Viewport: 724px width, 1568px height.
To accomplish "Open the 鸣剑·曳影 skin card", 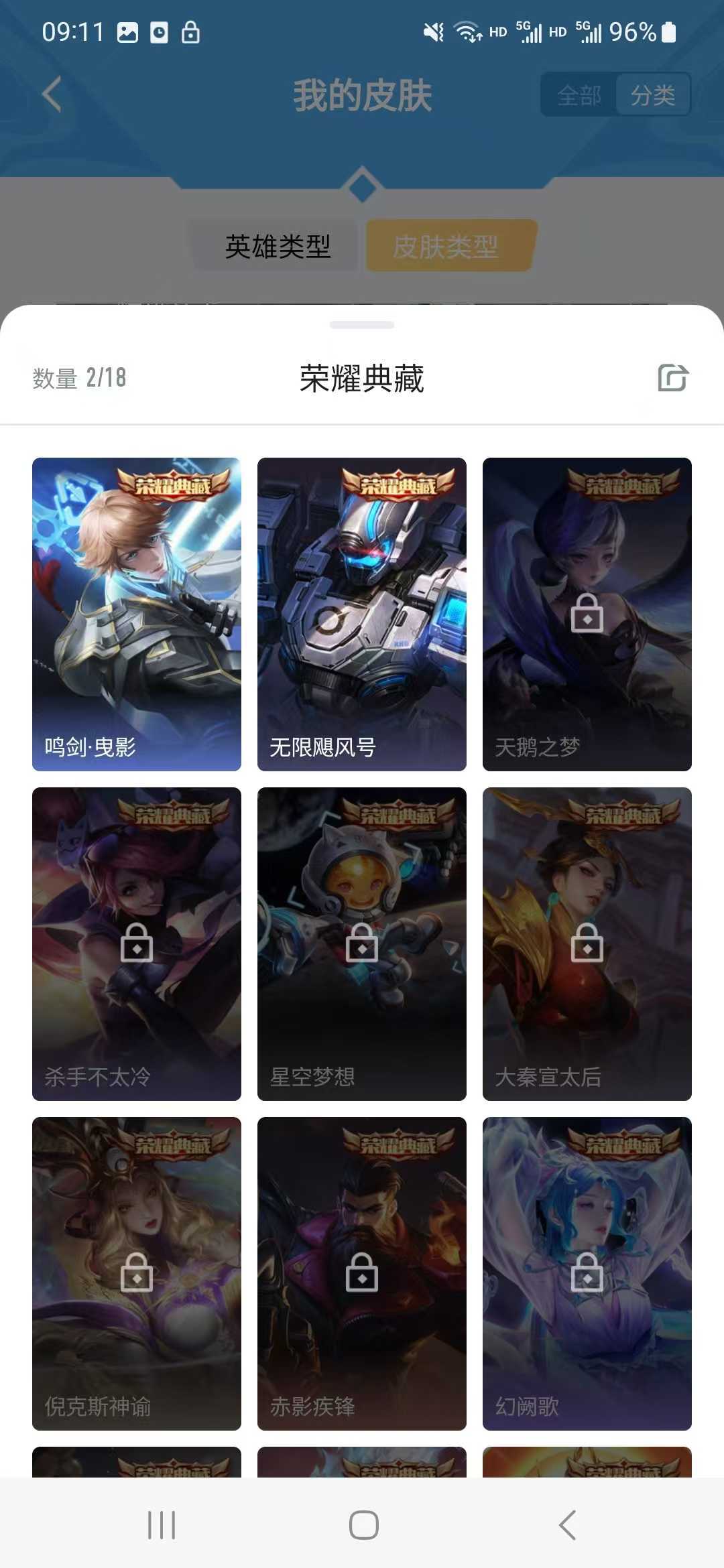I will coord(136,613).
